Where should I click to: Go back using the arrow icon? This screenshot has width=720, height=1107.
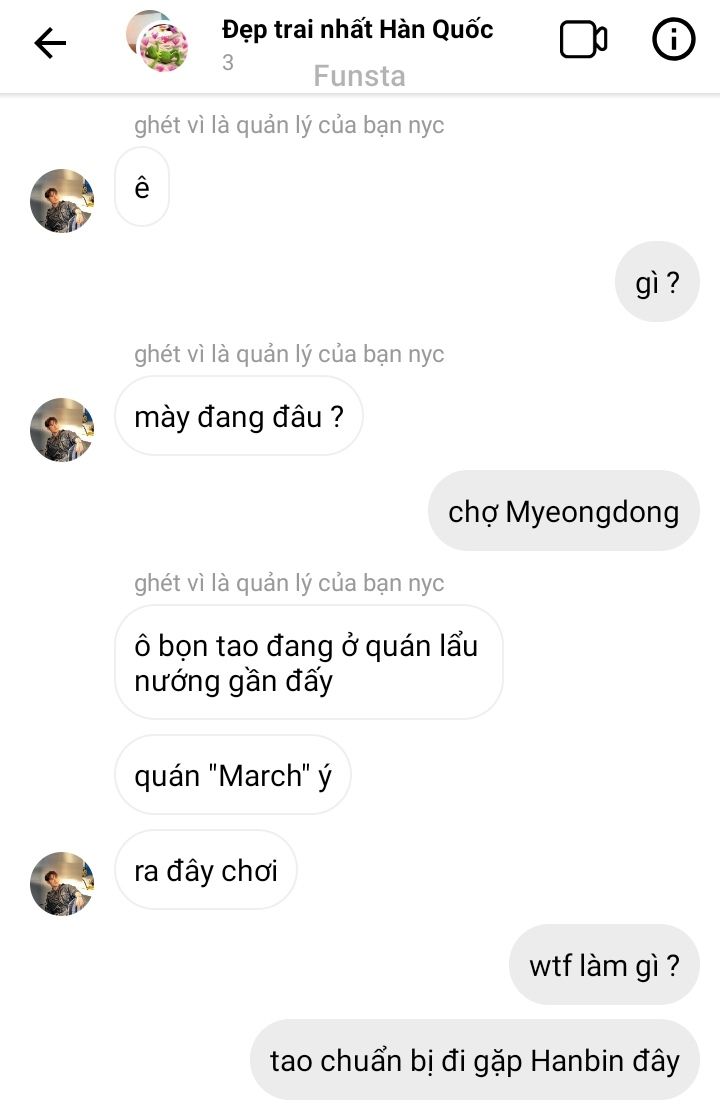point(50,42)
